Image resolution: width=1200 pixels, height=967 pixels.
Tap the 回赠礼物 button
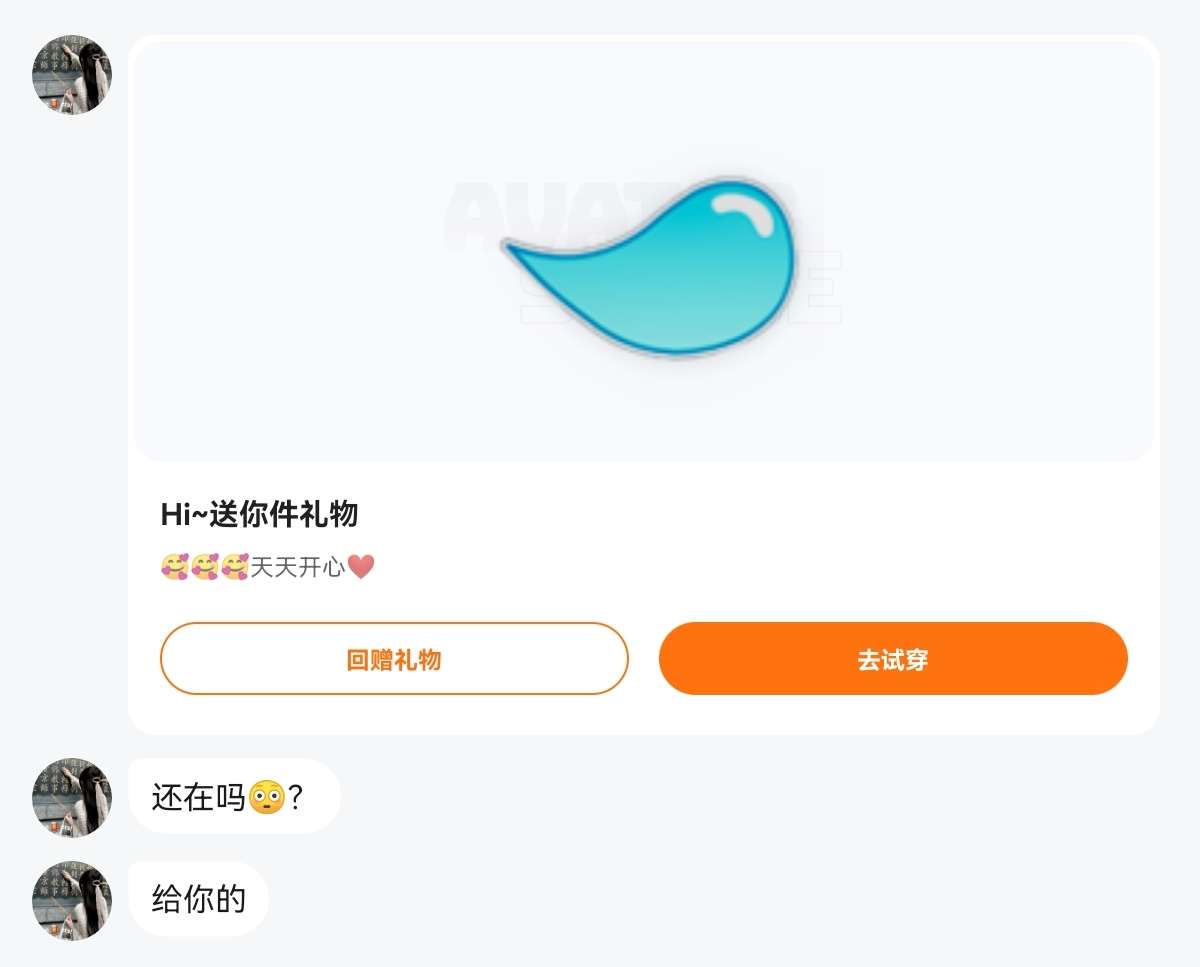point(394,659)
